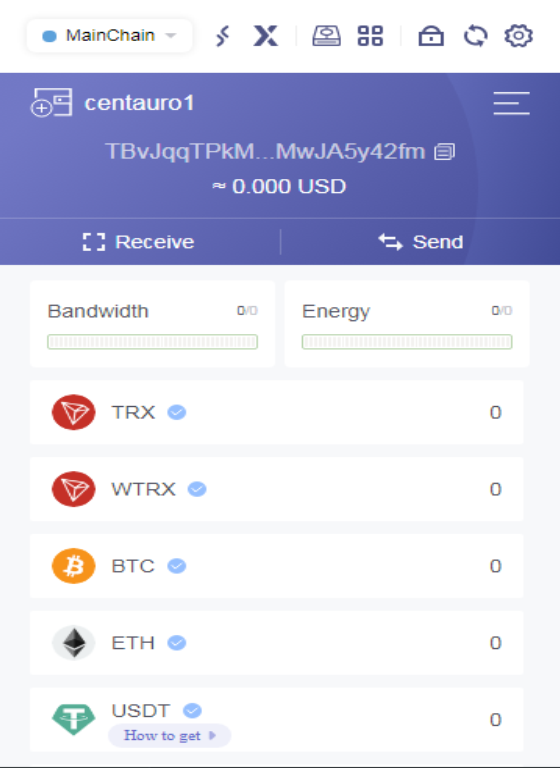Open the account hamburger menu

tap(511, 103)
